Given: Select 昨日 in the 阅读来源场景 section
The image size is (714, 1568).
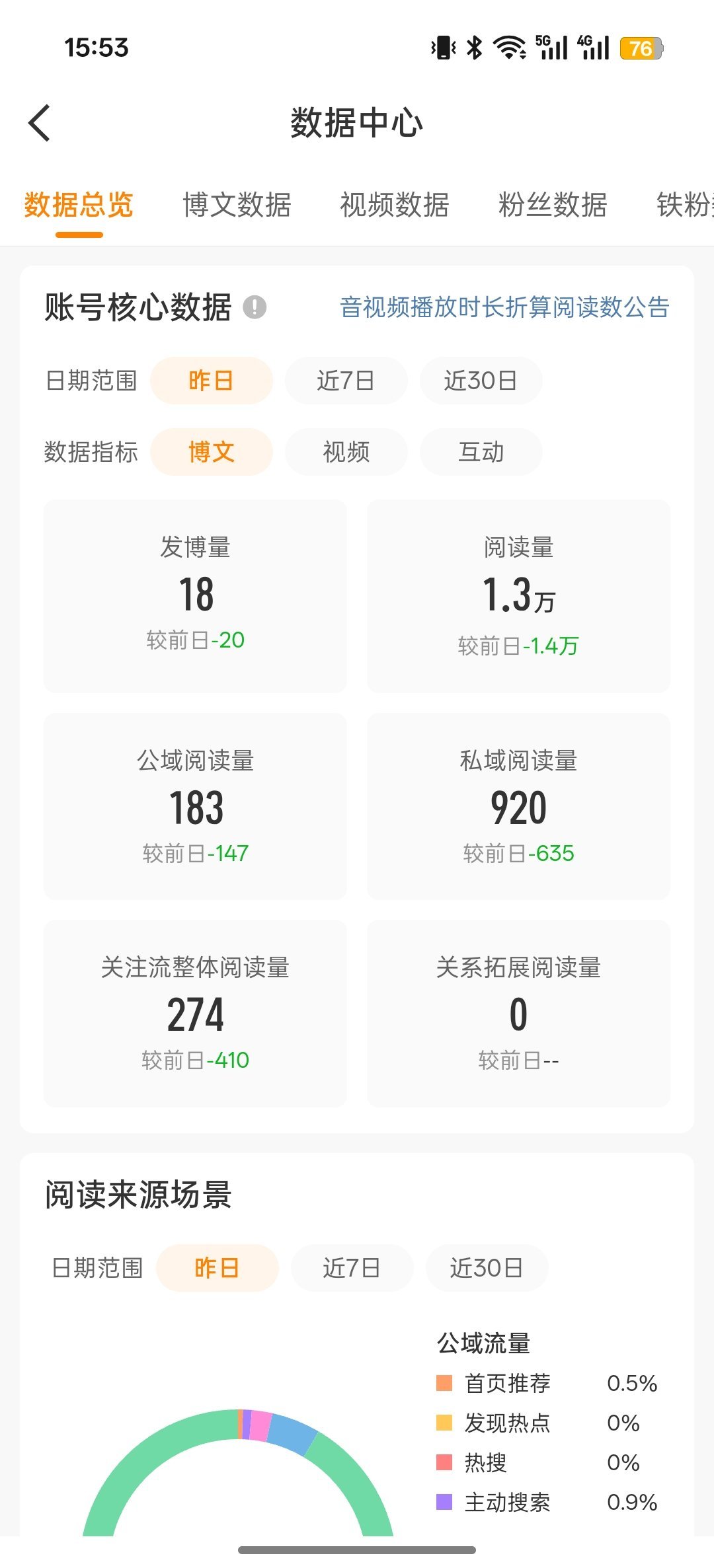Looking at the screenshot, I should 218,1267.
